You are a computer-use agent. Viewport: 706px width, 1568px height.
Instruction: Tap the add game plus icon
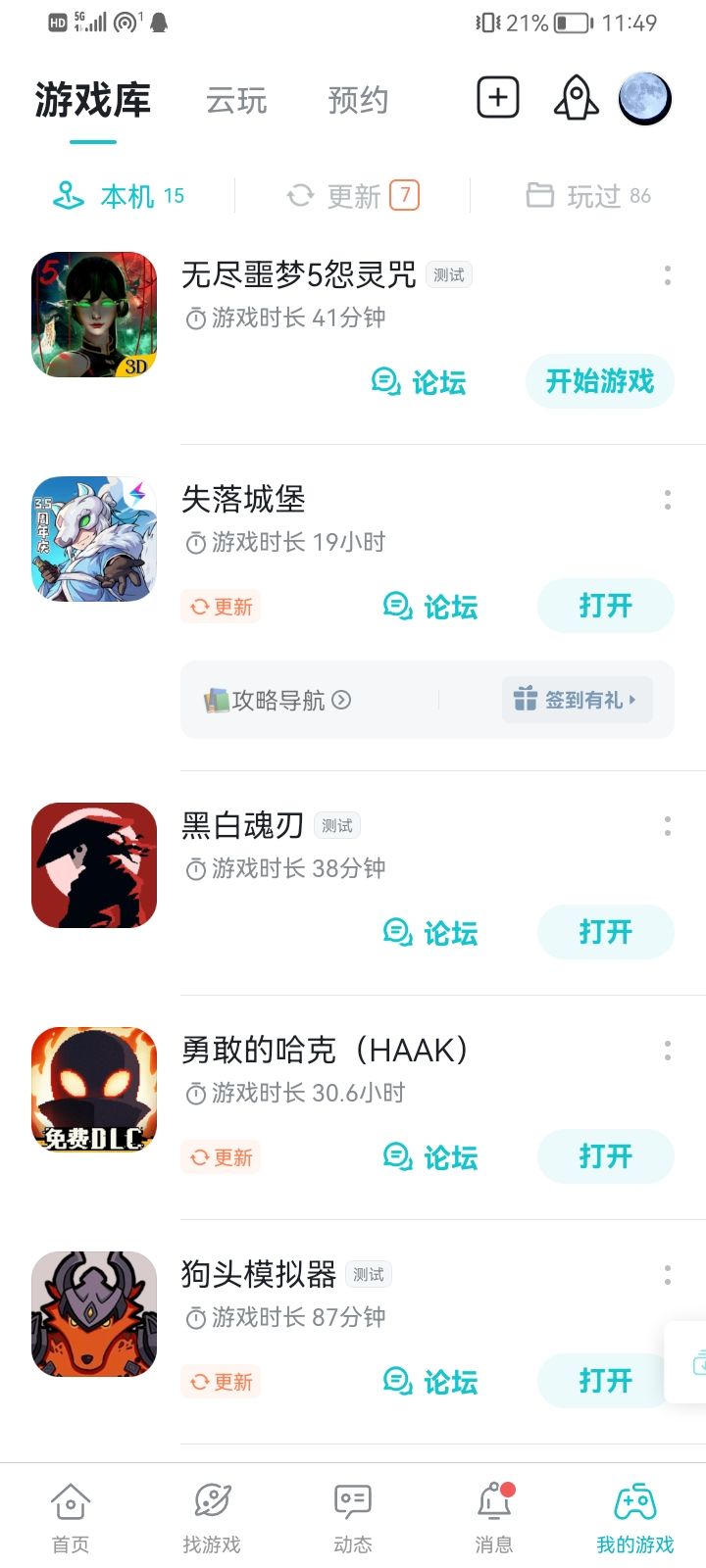coord(497,97)
